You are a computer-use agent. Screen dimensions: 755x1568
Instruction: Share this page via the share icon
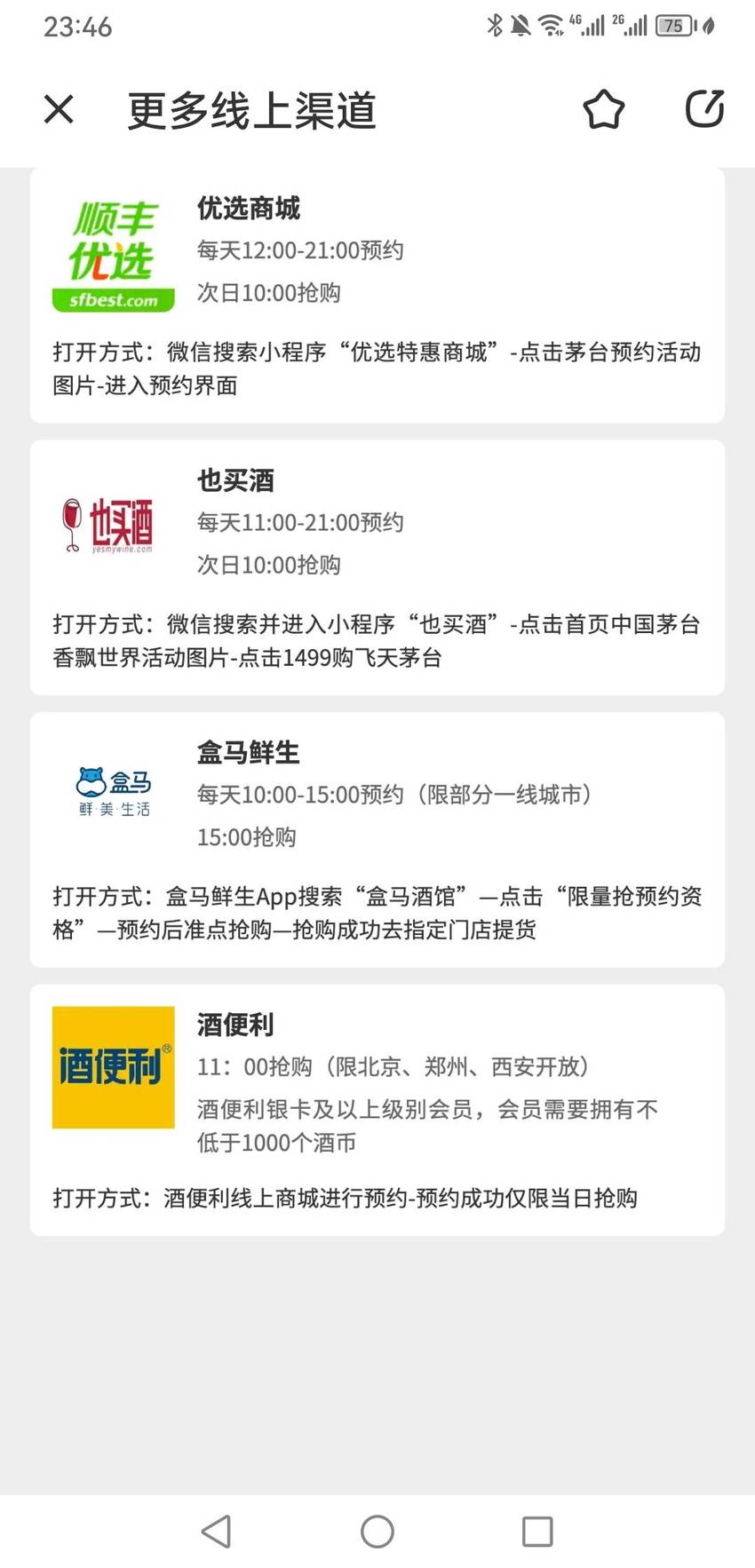(705, 109)
